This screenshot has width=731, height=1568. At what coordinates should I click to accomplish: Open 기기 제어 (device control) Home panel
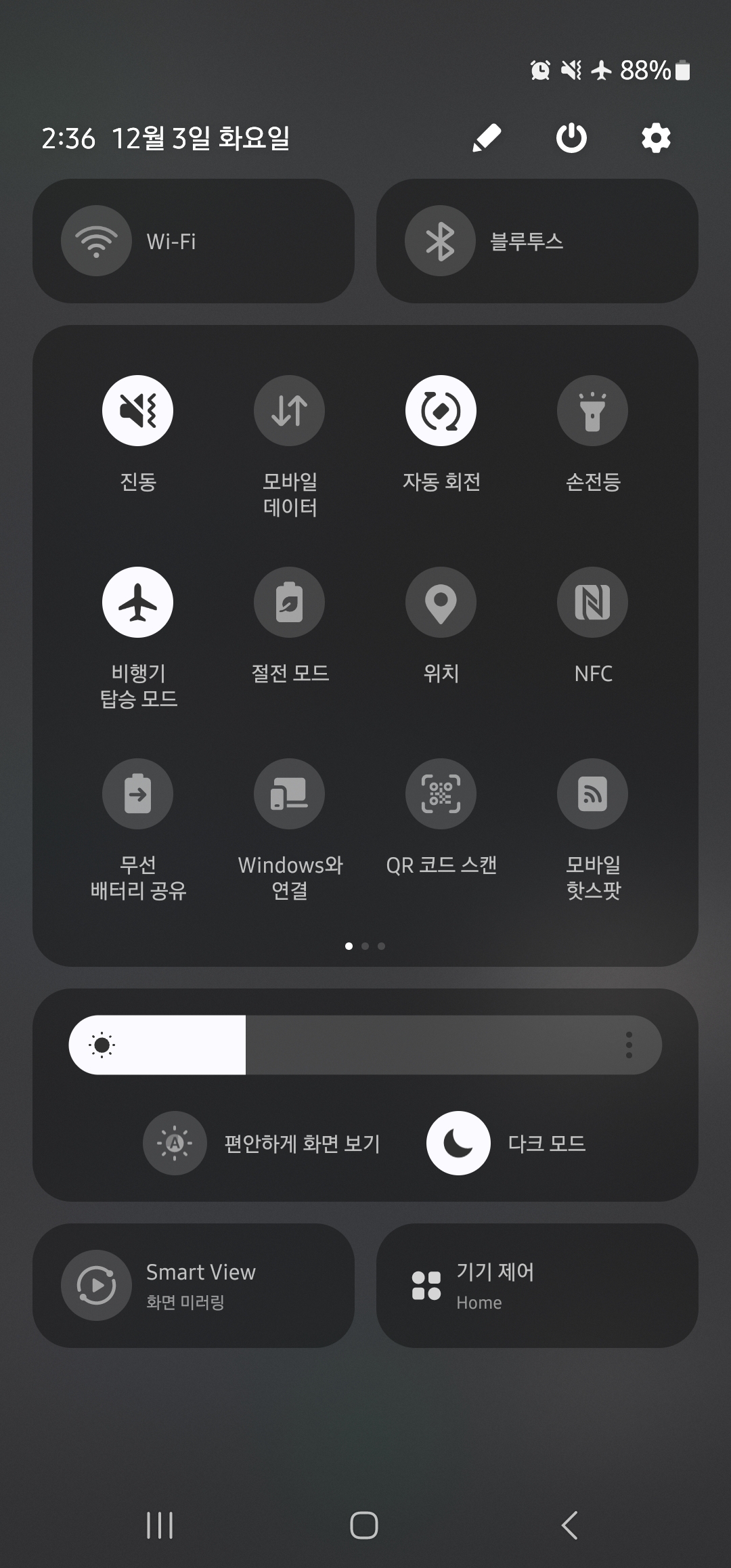538,1285
